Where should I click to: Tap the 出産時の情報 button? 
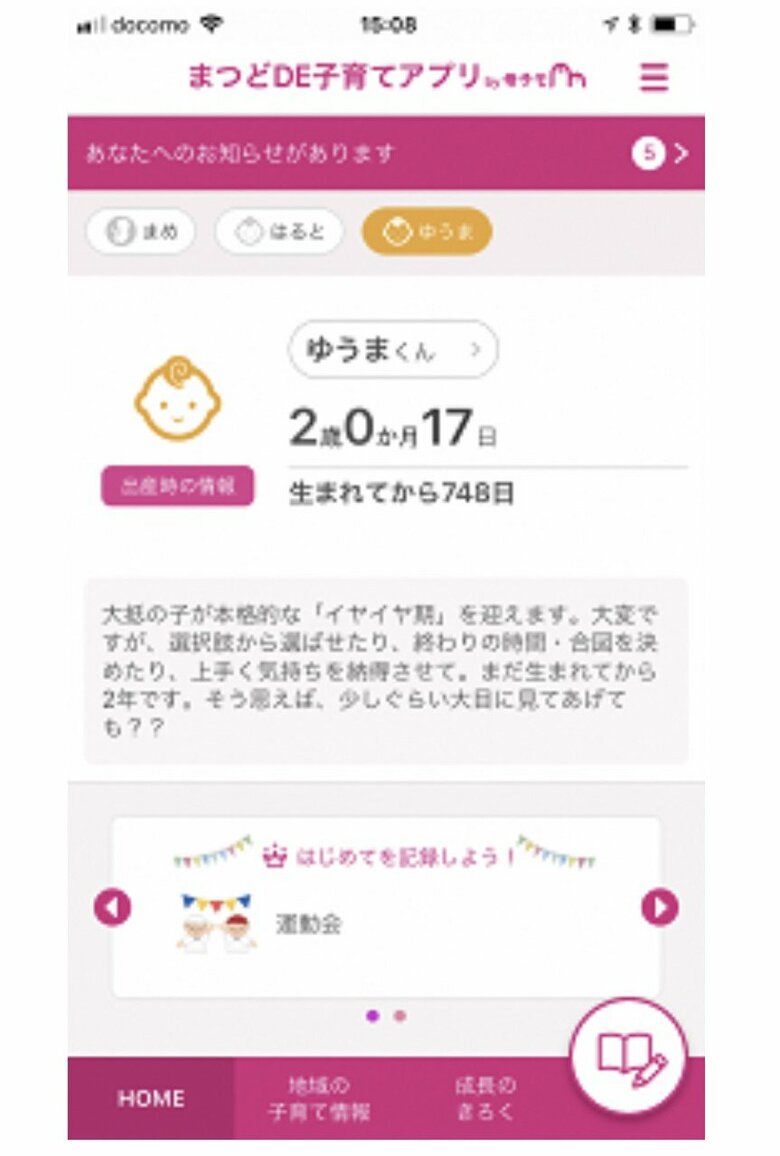coord(177,487)
